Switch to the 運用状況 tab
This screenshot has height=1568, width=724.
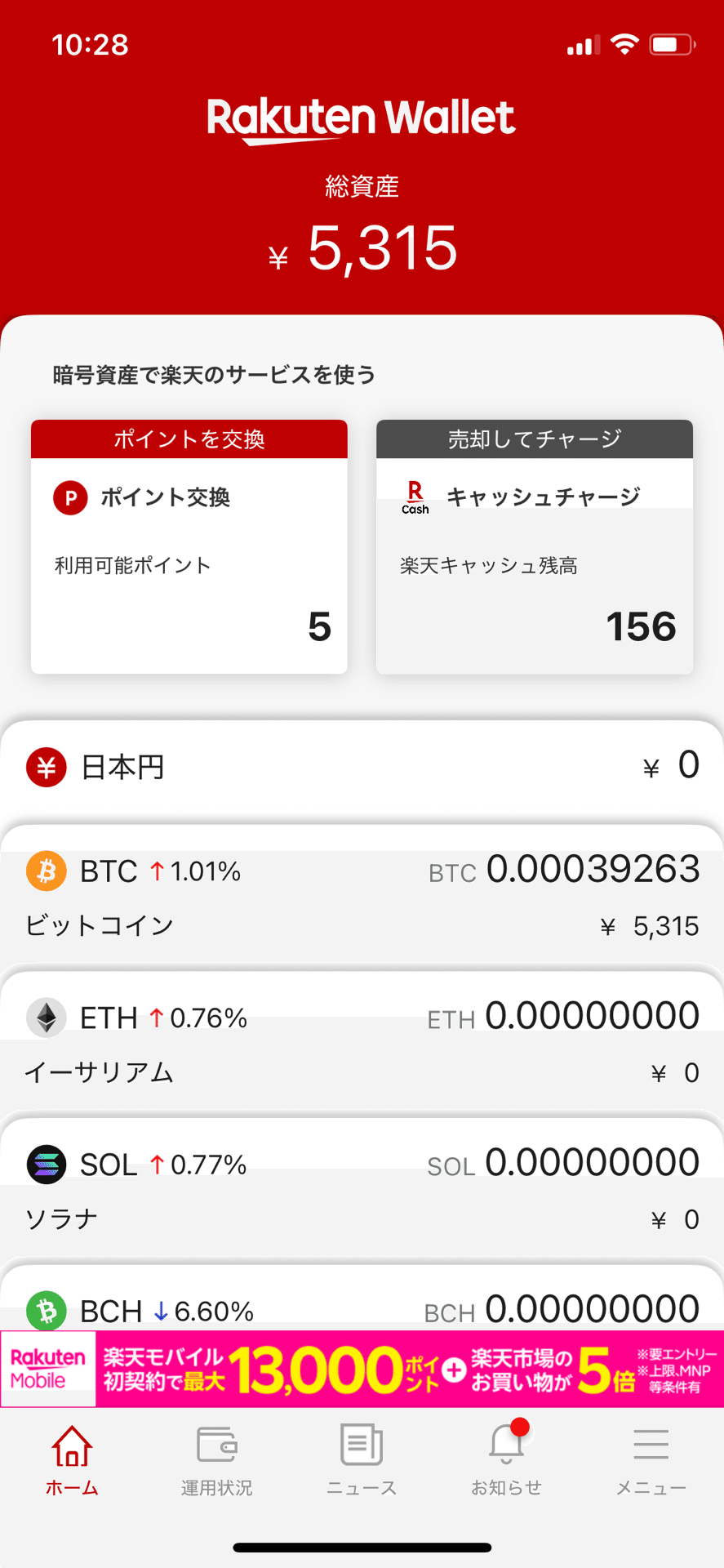[x=216, y=1460]
